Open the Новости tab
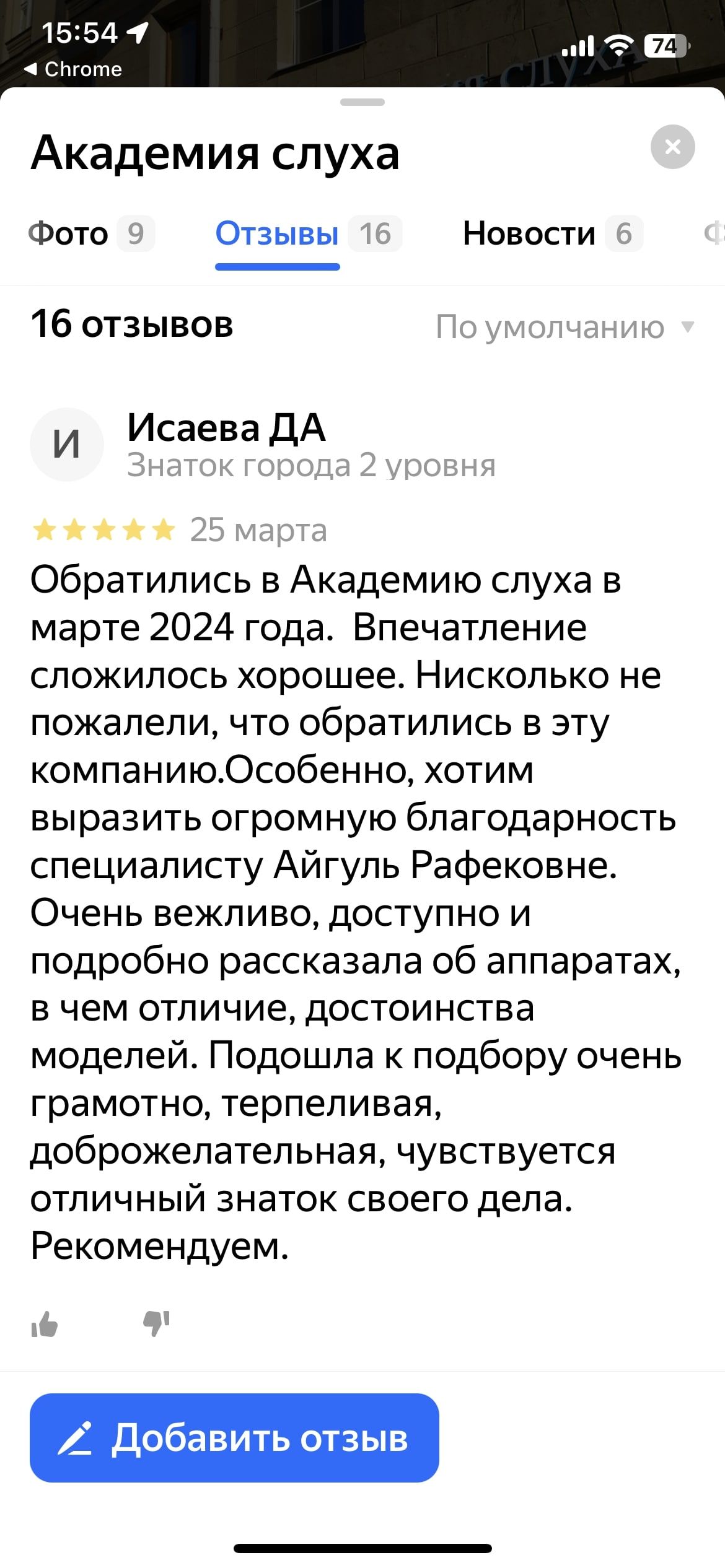This screenshot has width=725, height=1568. [552, 234]
